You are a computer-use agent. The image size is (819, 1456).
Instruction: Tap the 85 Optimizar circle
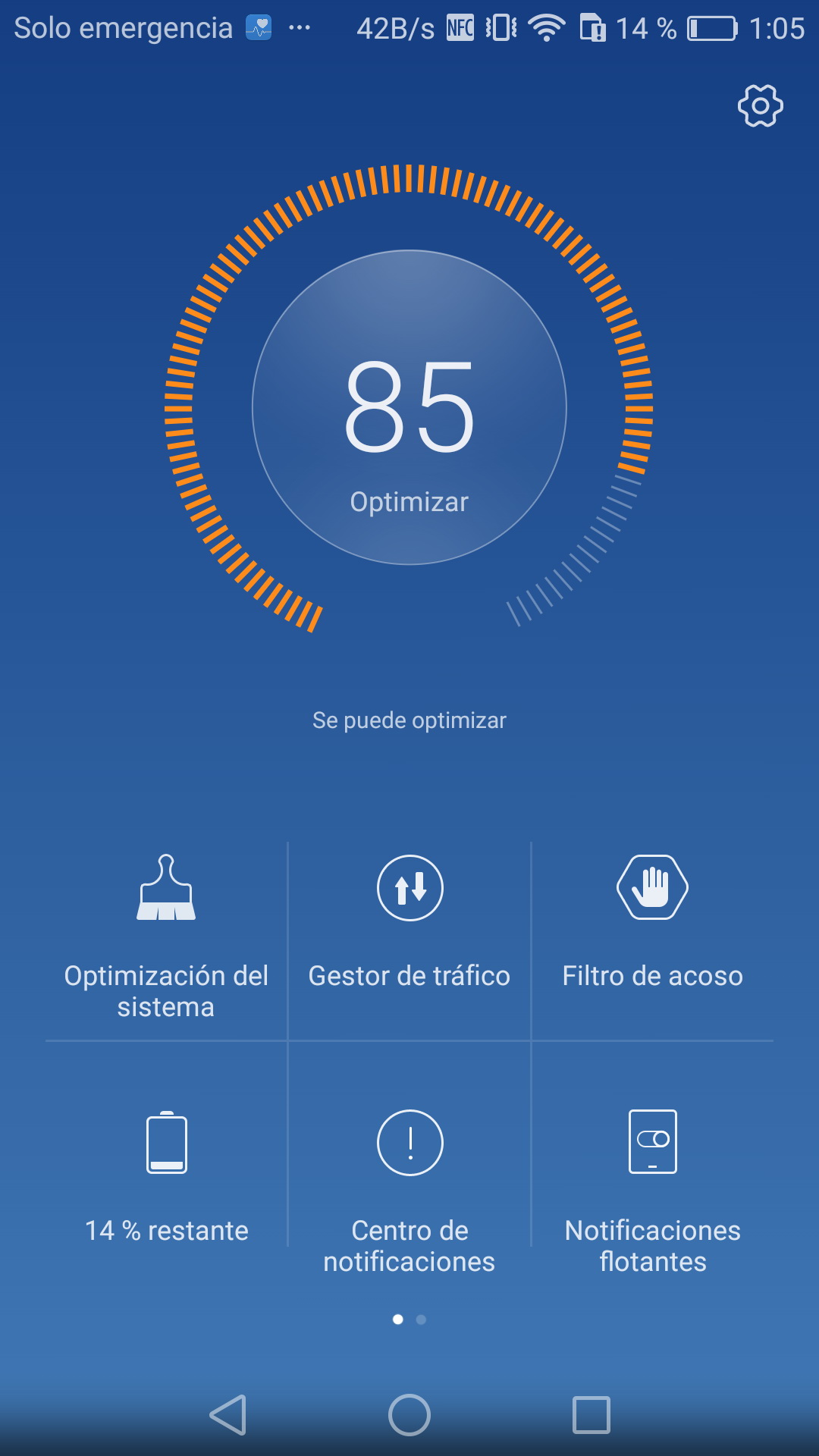409,407
